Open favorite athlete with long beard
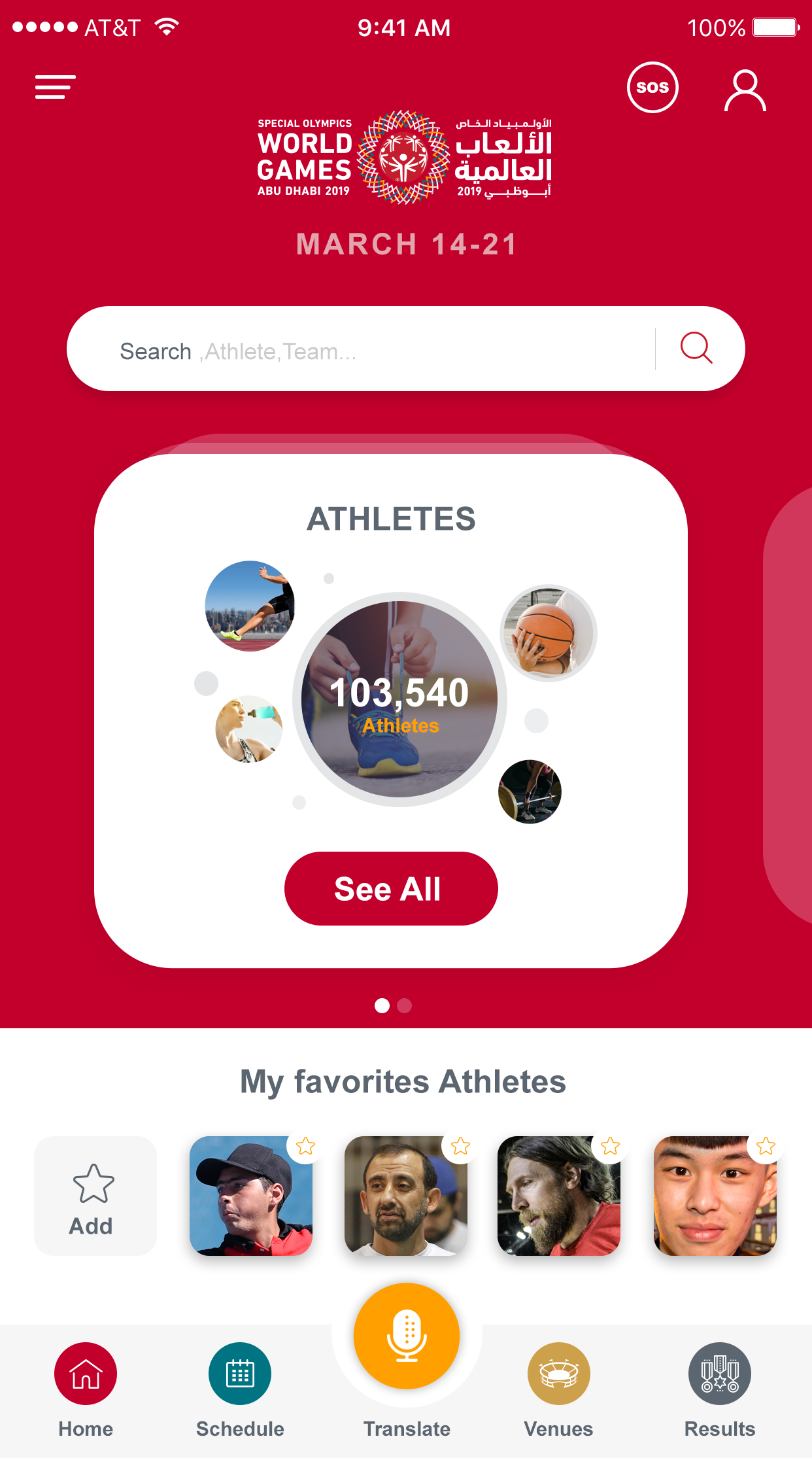The height and width of the screenshot is (1458, 812). [x=558, y=1200]
